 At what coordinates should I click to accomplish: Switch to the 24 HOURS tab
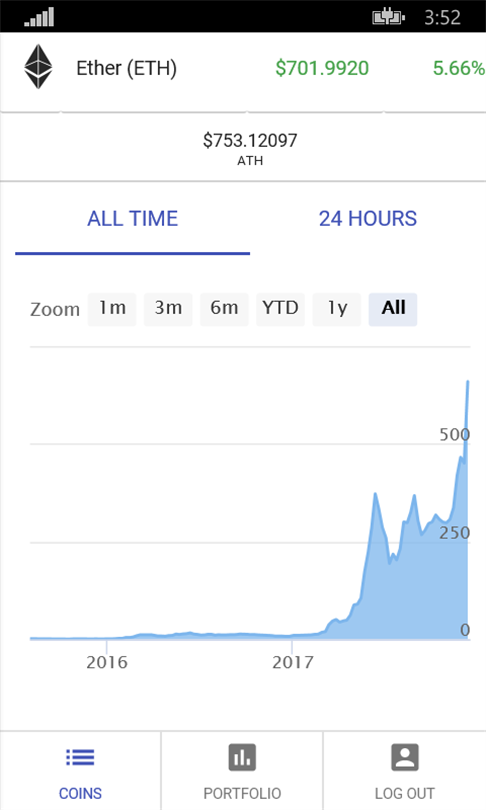368,219
